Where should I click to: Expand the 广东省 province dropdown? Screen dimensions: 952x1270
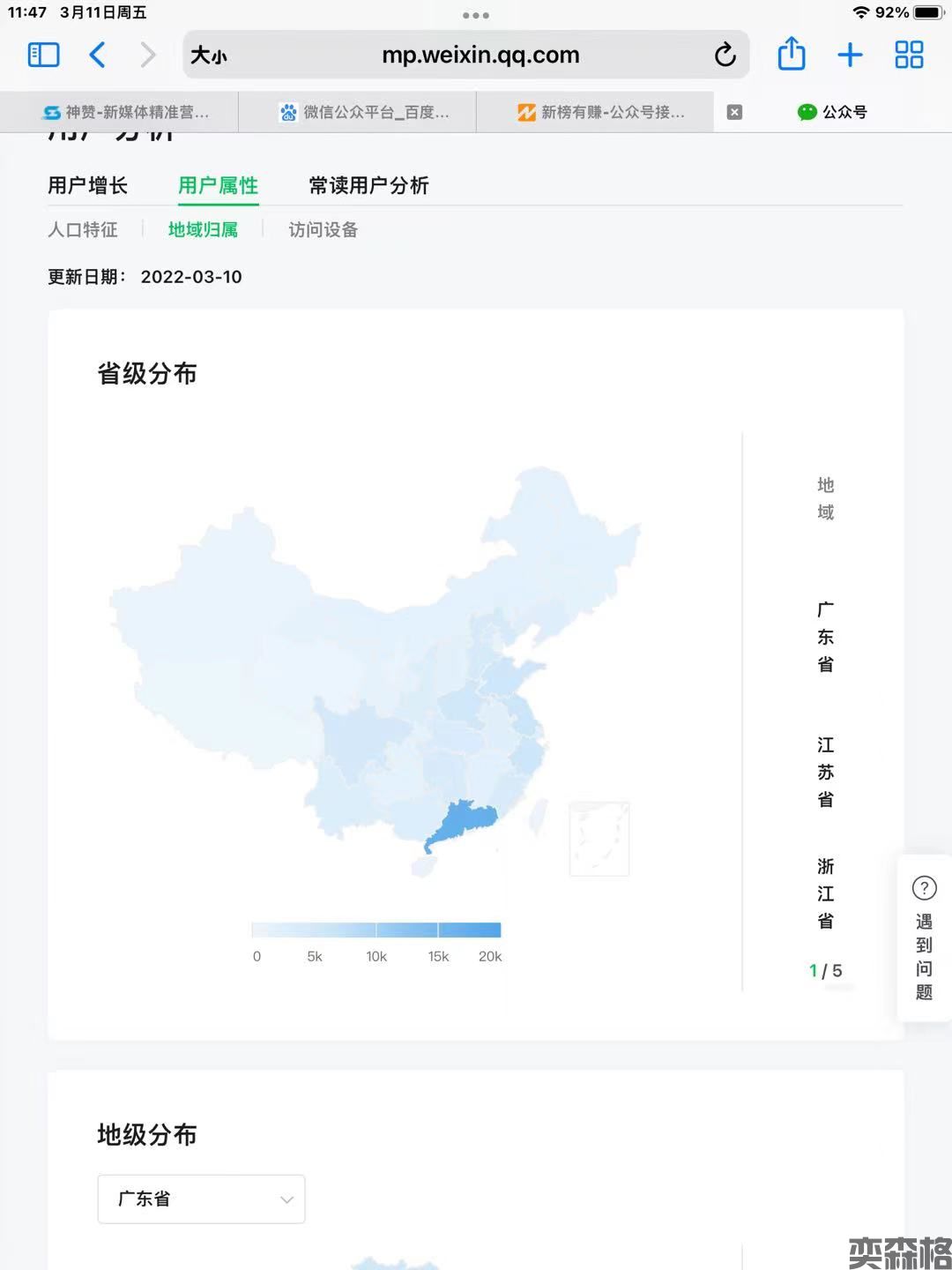201,1199
